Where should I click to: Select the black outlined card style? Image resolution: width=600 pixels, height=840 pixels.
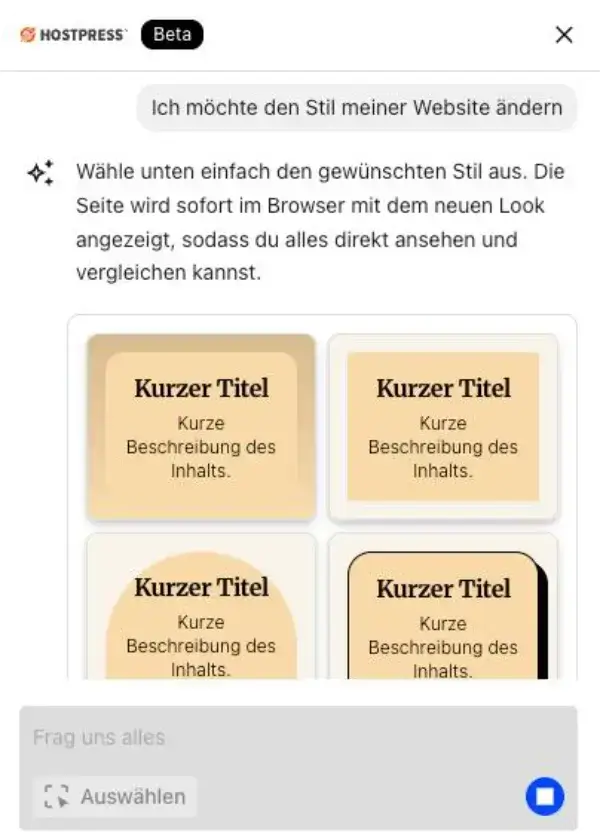click(443, 610)
